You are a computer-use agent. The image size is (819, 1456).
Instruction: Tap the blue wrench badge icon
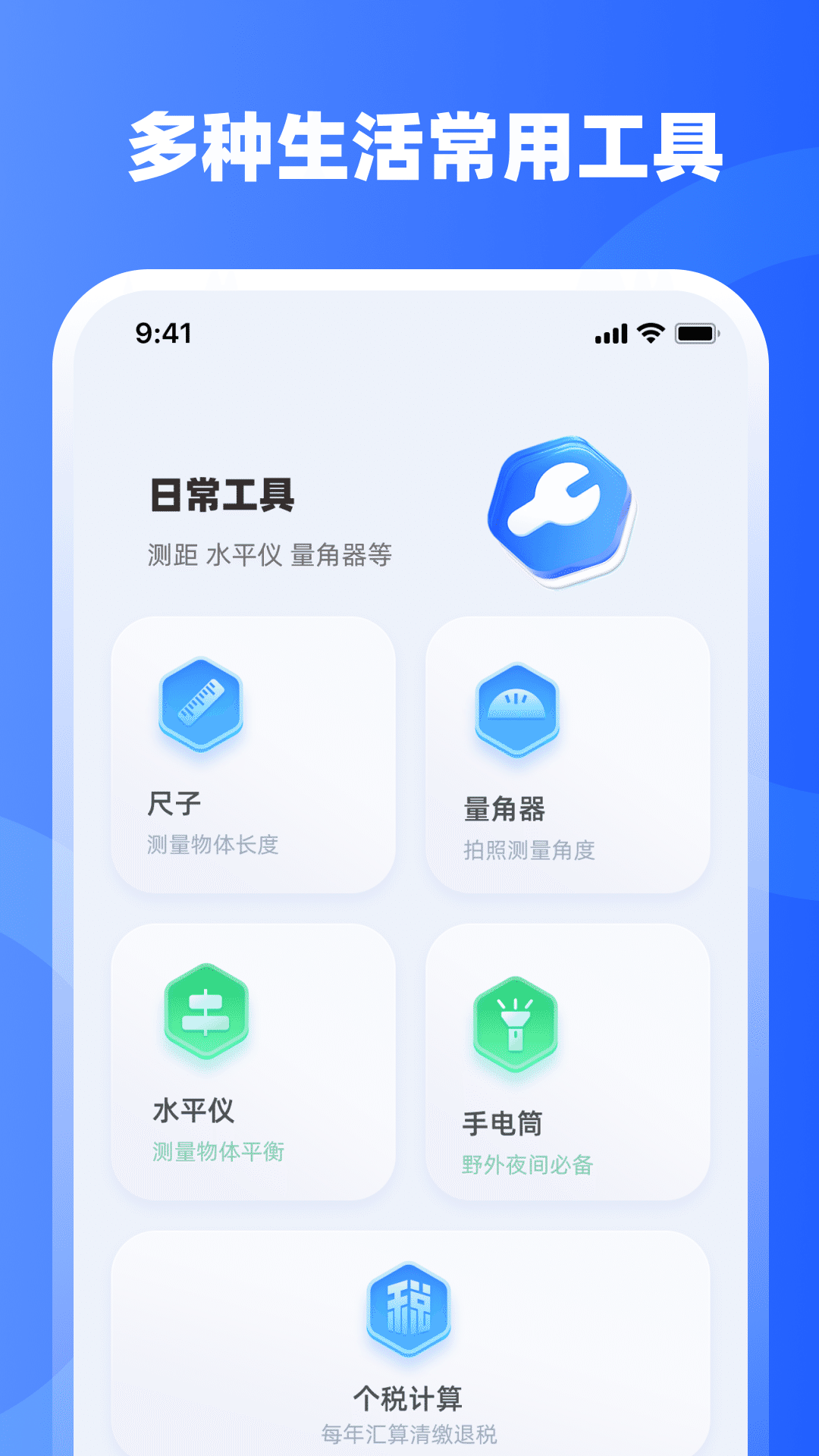563,512
